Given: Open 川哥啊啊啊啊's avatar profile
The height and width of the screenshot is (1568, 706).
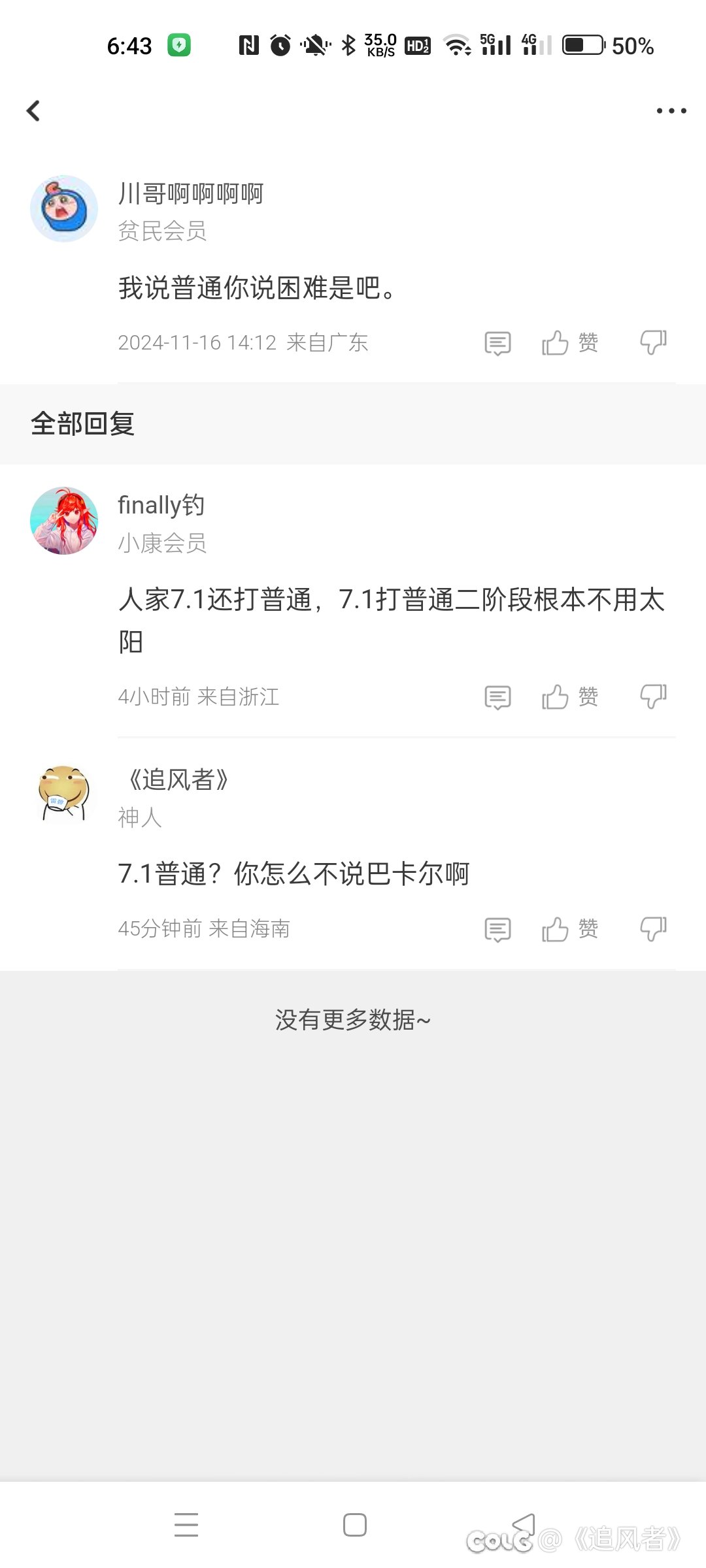Looking at the screenshot, I should pyautogui.click(x=64, y=208).
